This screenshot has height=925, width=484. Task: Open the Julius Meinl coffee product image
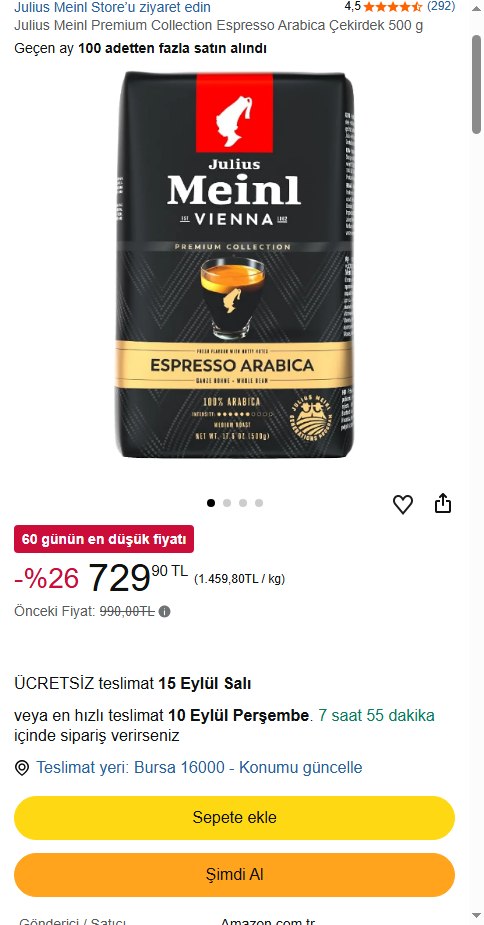pyautogui.click(x=234, y=264)
